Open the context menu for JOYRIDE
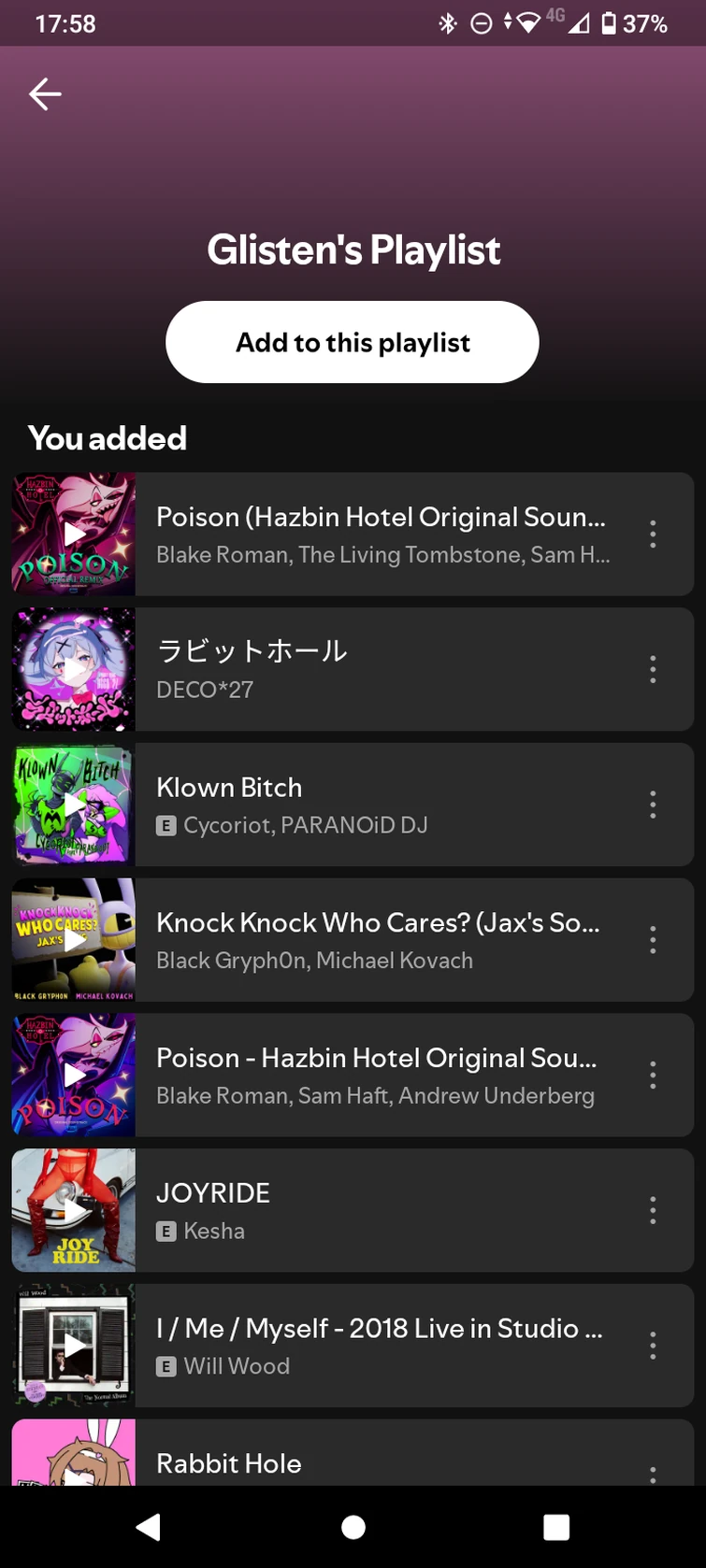This screenshot has height=1568, width=706. pyautogui.click(x=652, y=1210)
